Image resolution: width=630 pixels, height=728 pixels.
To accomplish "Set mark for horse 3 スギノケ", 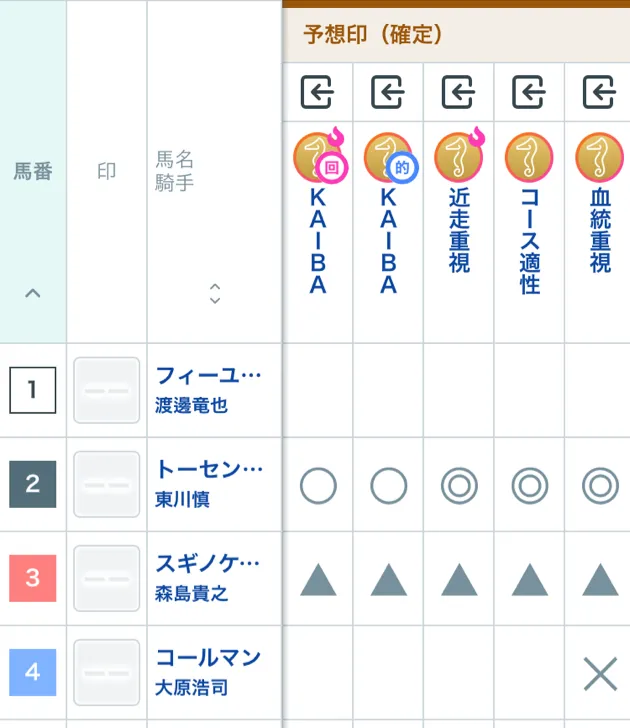I will pos(106,578).
